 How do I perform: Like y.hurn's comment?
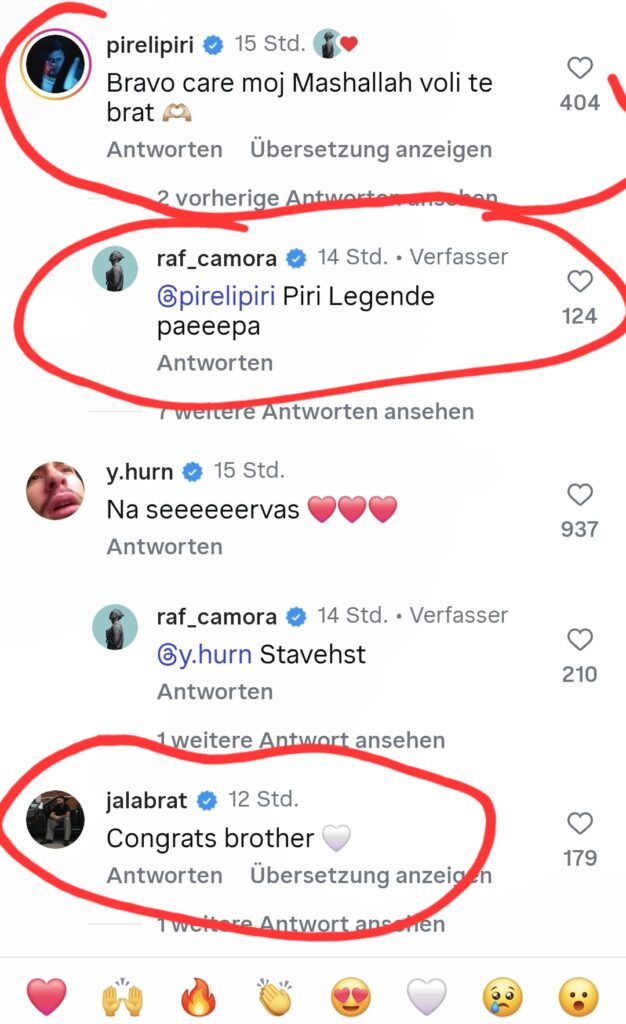tap(580, 494)
